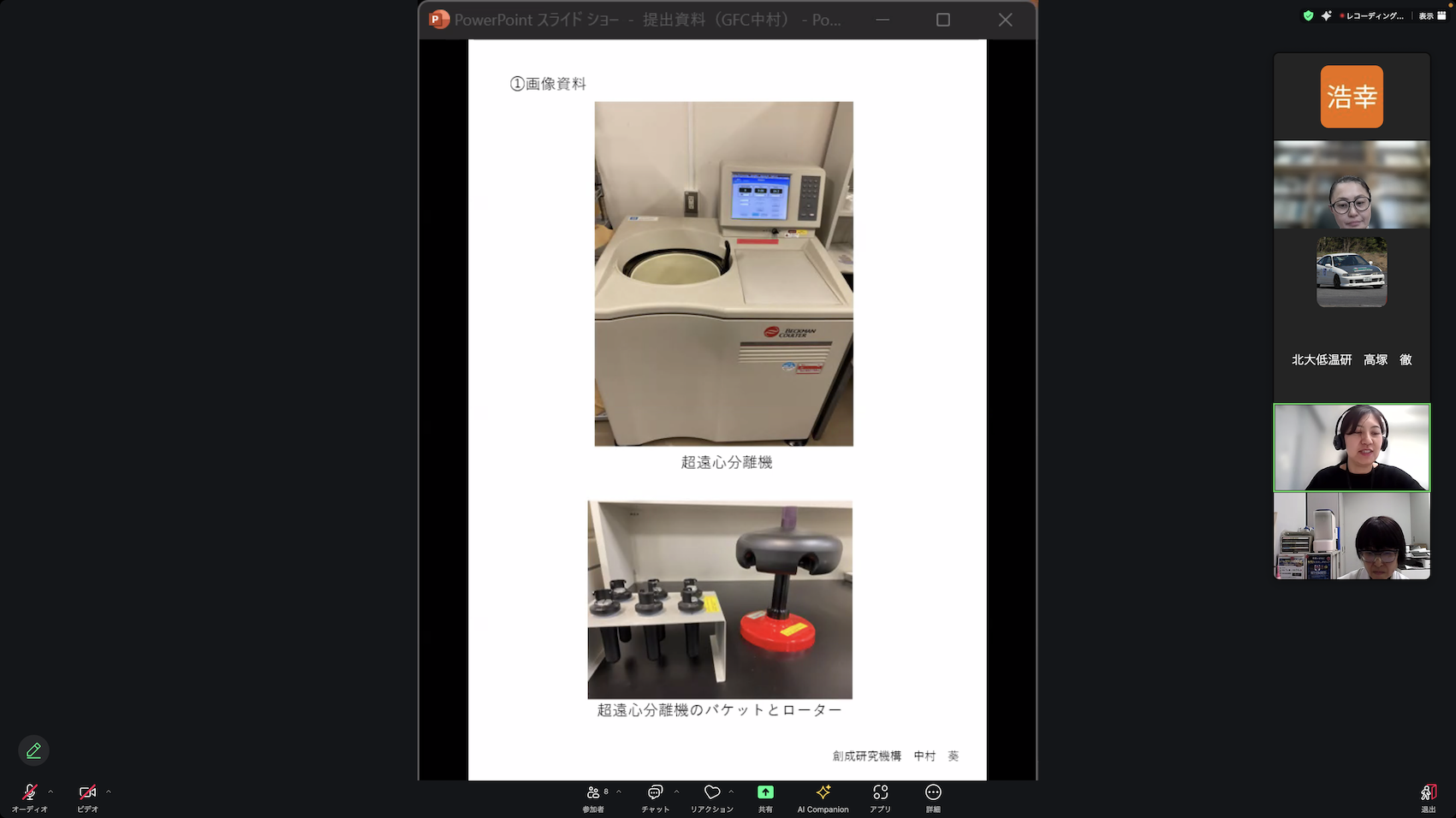This screenshot has height=818, width=1456.
Task: Expand audio options arrow next to オーディオ
Action: tap(51, 791)
